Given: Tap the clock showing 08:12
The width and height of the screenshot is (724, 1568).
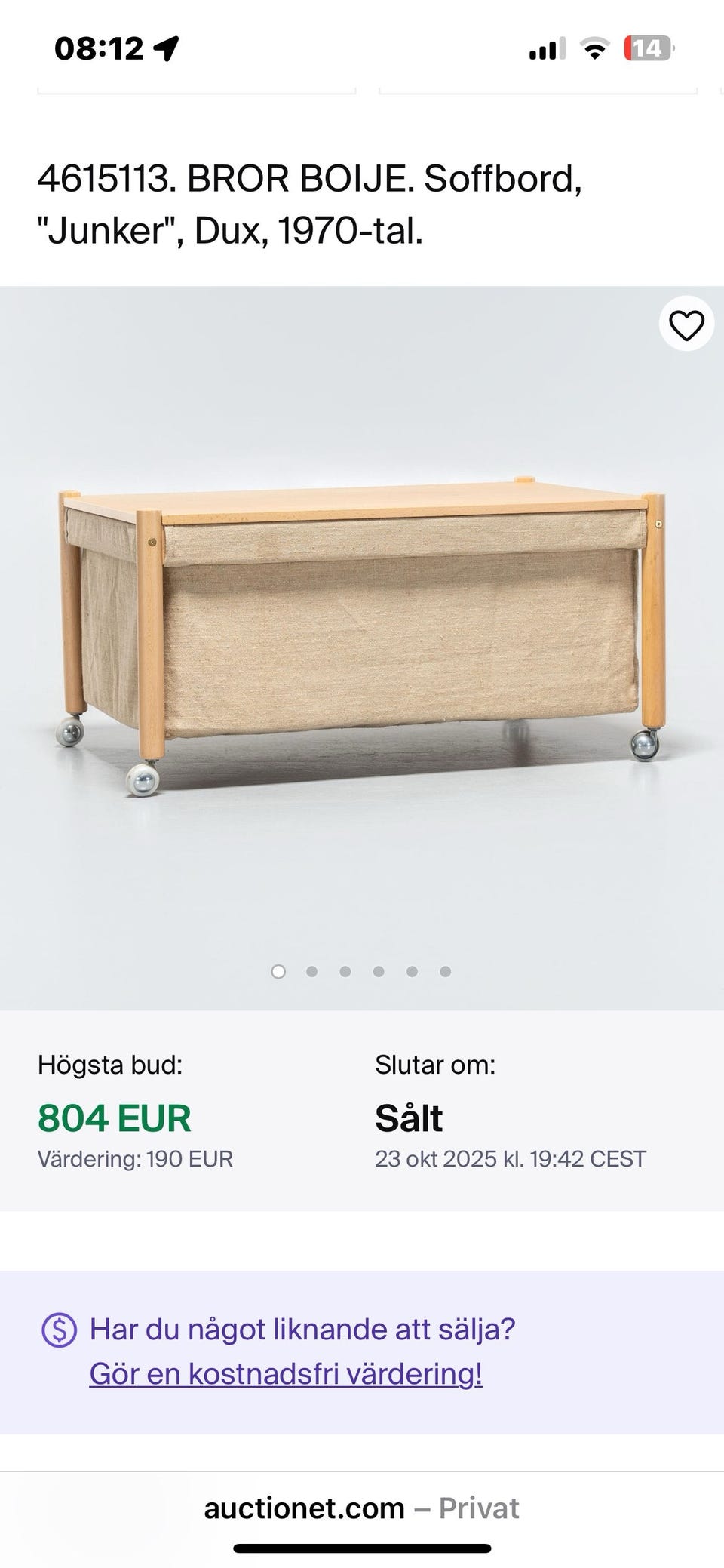Looking at the screenshot, I should pos(100,48).
